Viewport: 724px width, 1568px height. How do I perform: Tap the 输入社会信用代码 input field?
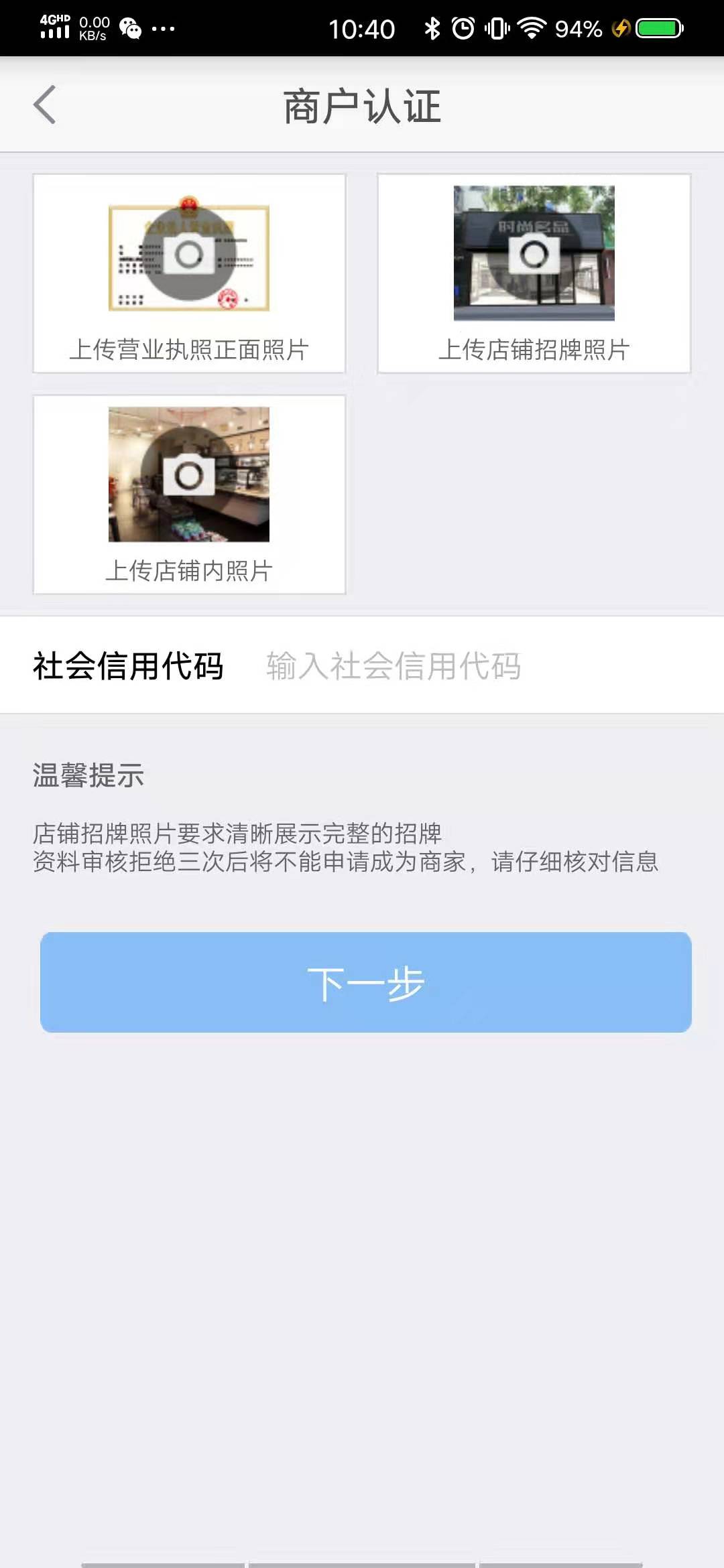(396, 665)
